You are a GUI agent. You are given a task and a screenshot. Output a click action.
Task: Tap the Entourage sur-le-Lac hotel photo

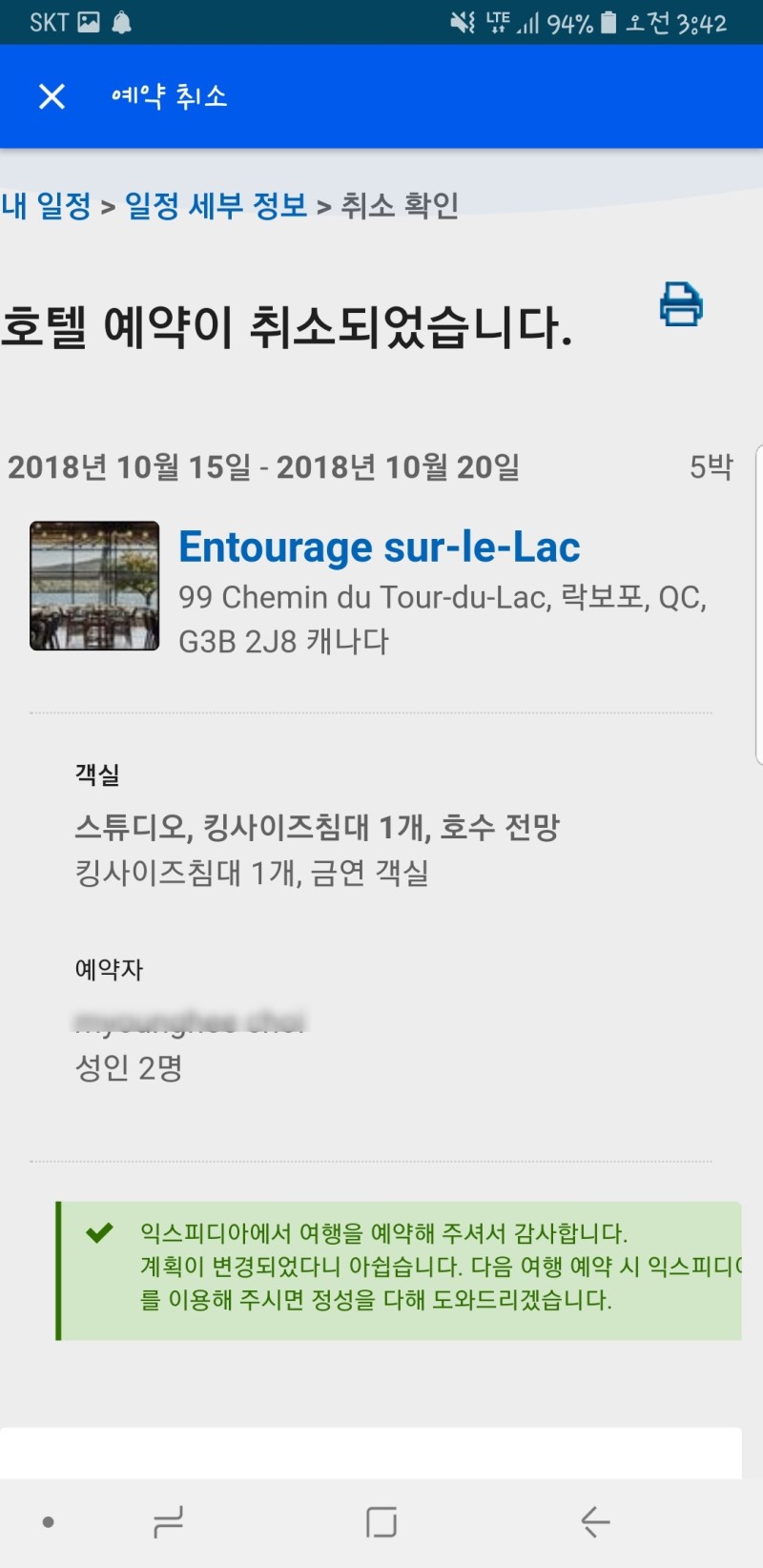coord(94,586)
